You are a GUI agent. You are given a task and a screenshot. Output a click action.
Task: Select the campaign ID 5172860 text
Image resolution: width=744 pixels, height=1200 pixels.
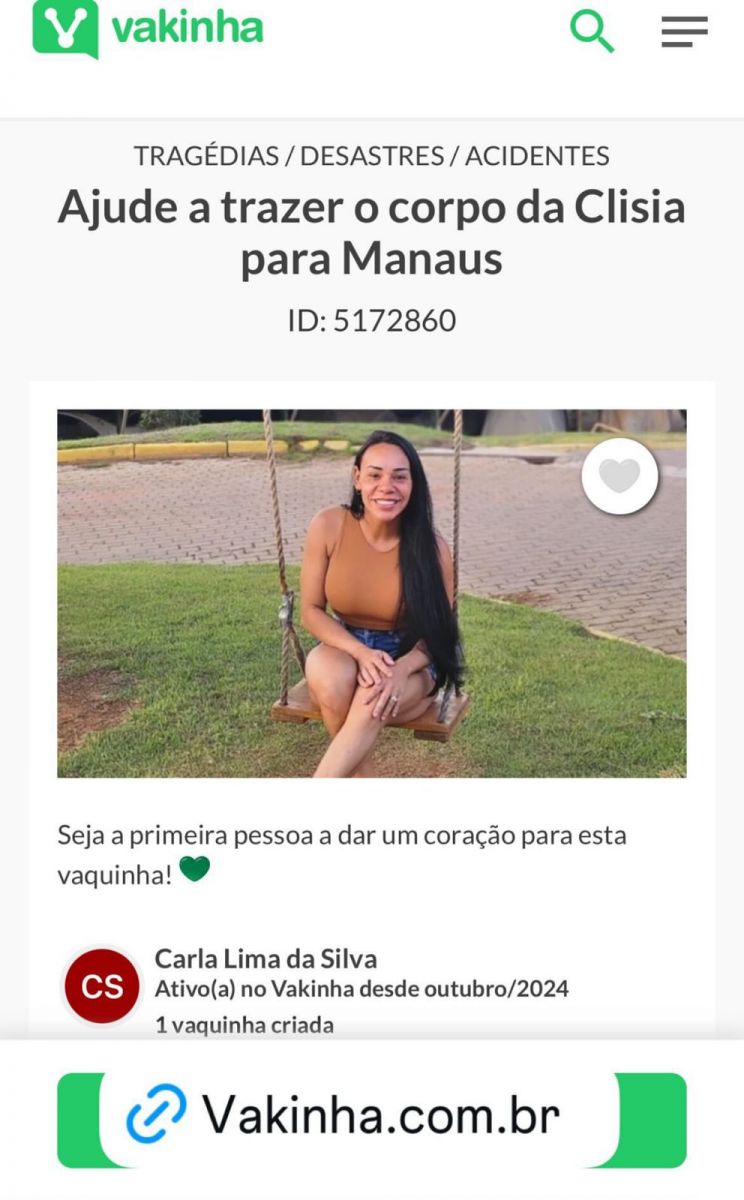pyautogui.click(x=371, y=322)
